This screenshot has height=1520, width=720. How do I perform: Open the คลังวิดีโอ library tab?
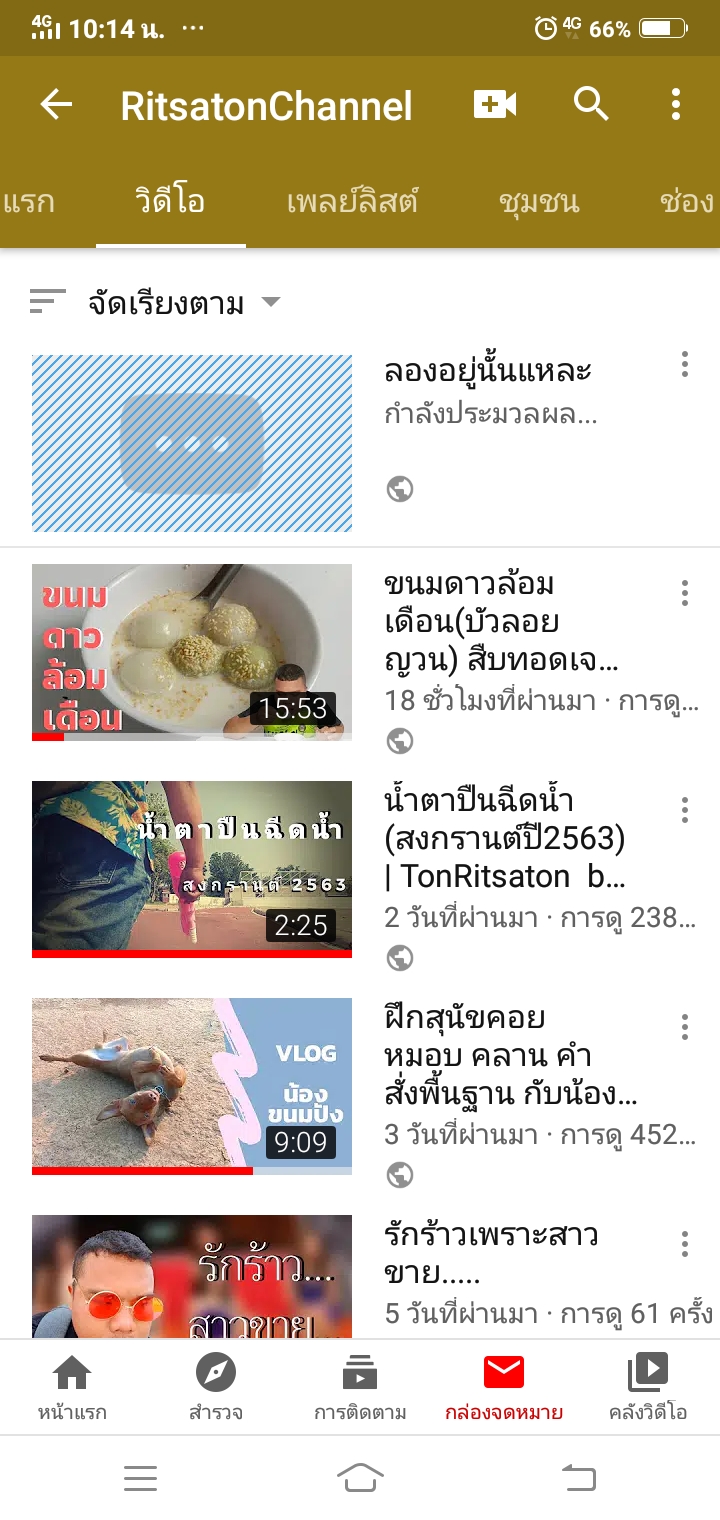[648, 1387]
